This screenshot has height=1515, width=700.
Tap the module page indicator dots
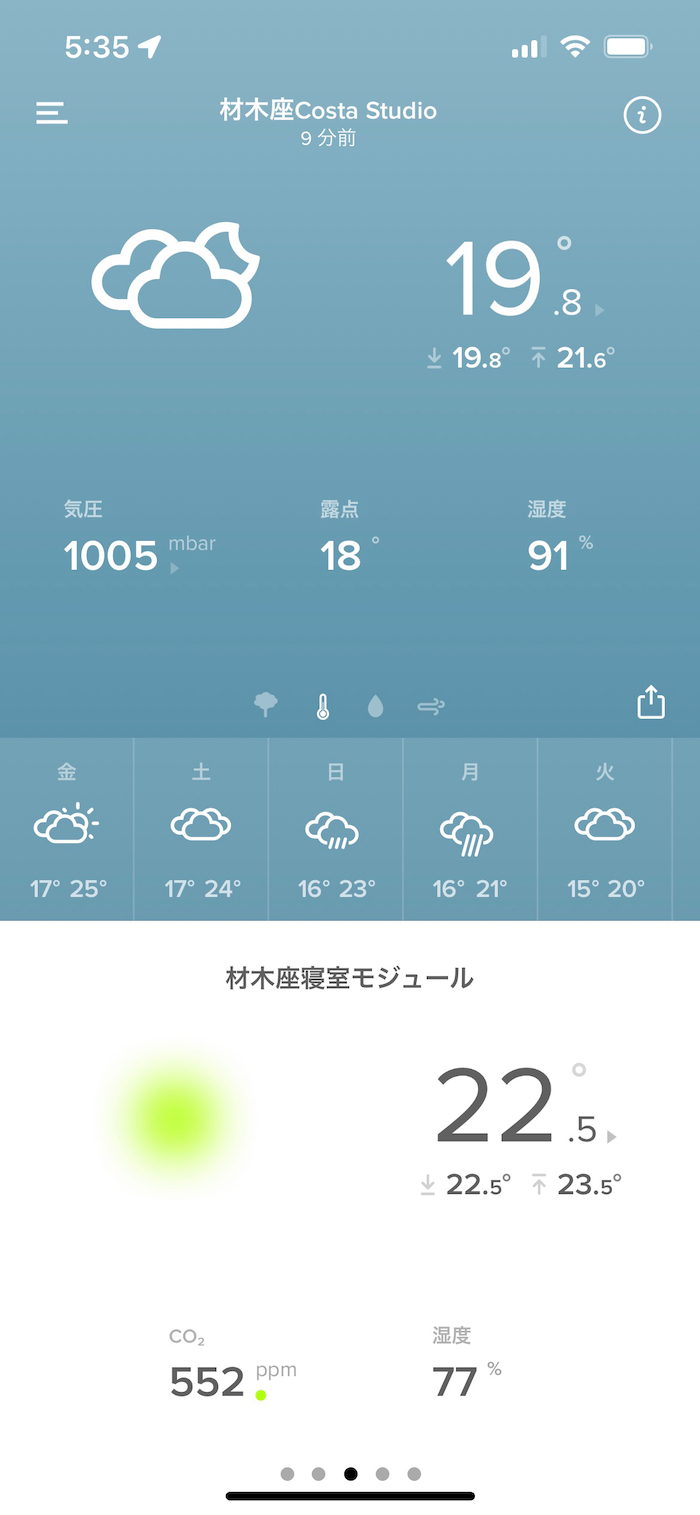point(350,1473)
